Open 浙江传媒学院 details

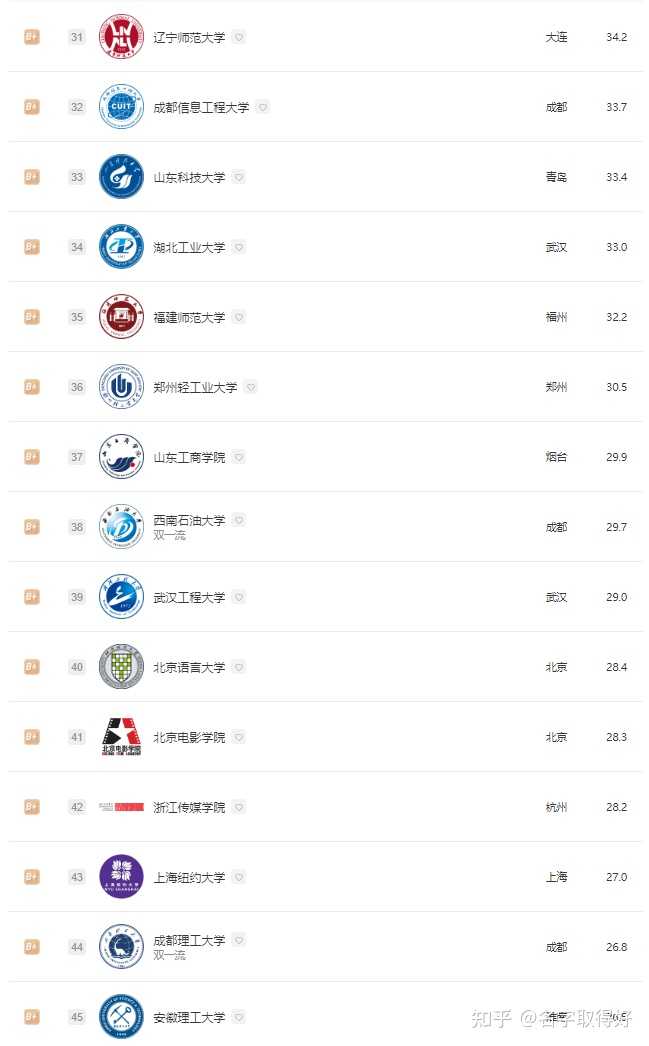tap(189, 807)
